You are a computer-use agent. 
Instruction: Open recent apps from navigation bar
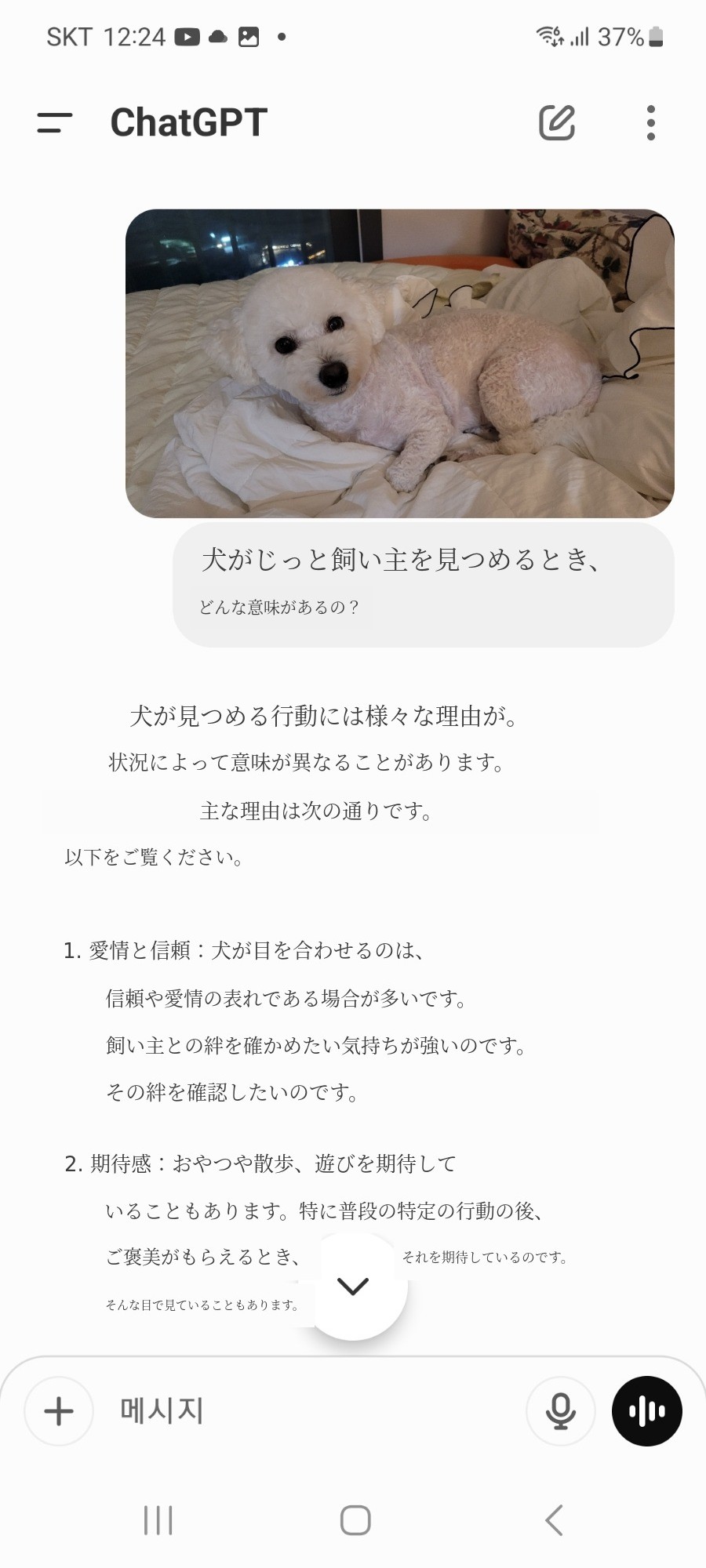[158, 1520]
